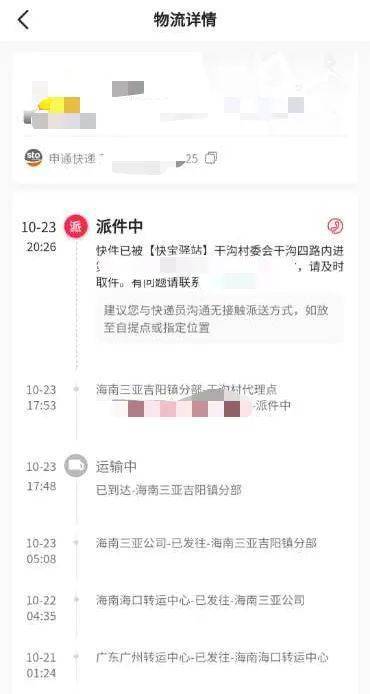
Task: Go back from the logistics details page
Action: (23, 20)
